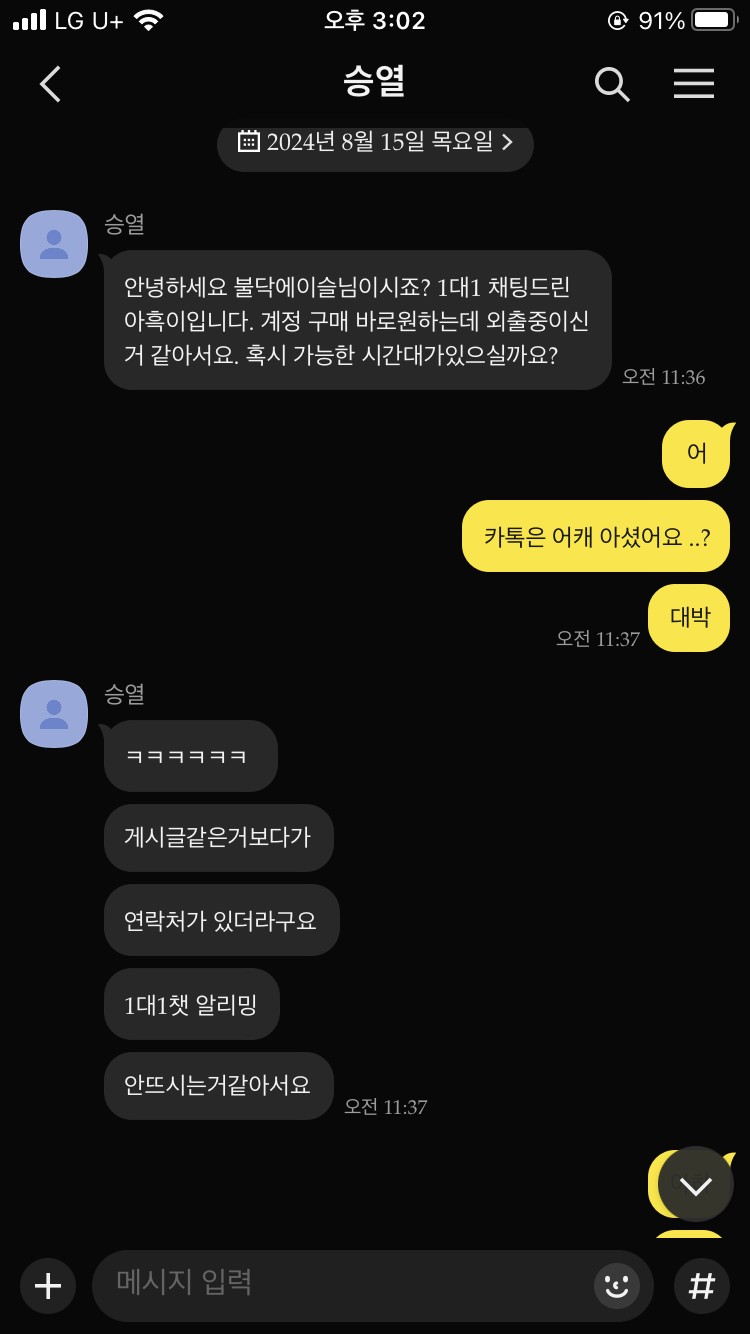Search within this conversation
750x1334 pixels.
pos(611,84)
